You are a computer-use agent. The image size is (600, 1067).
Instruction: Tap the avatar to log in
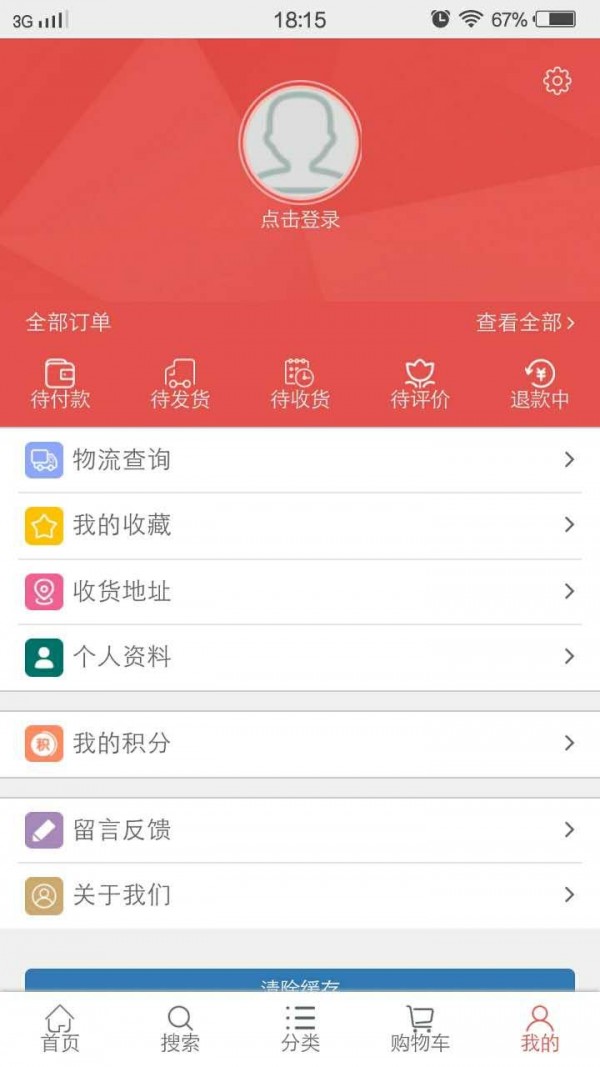300,142
